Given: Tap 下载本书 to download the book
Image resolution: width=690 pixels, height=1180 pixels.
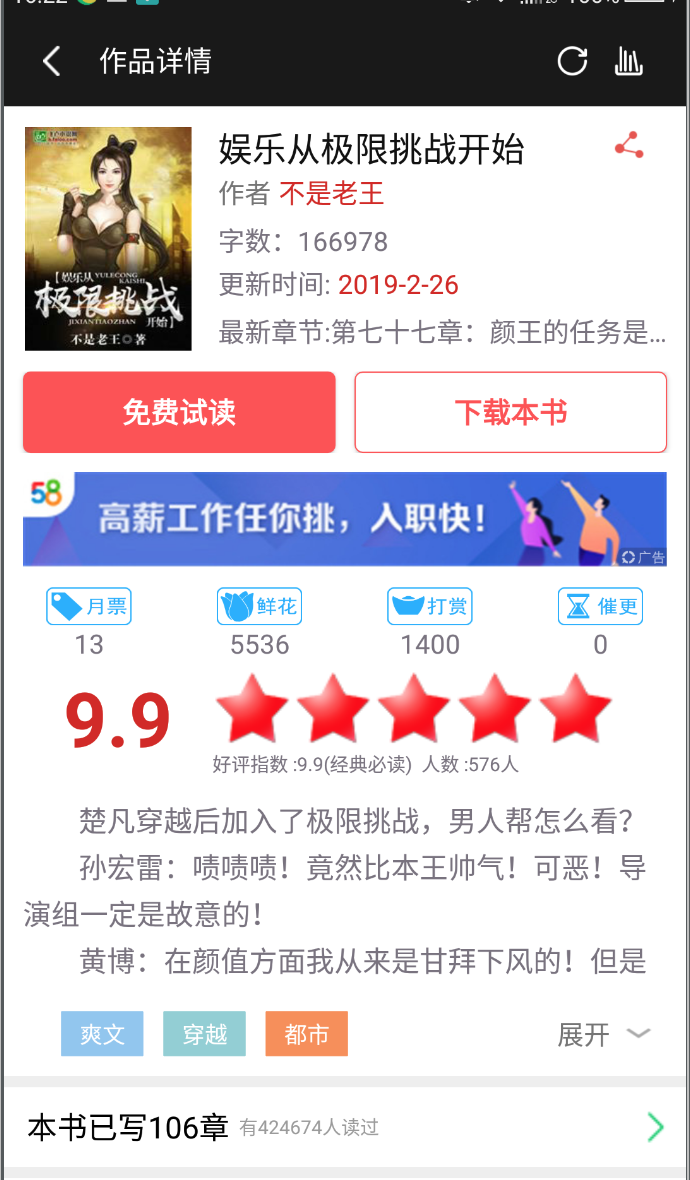Looking at the screenshot, I should point(510,412).
